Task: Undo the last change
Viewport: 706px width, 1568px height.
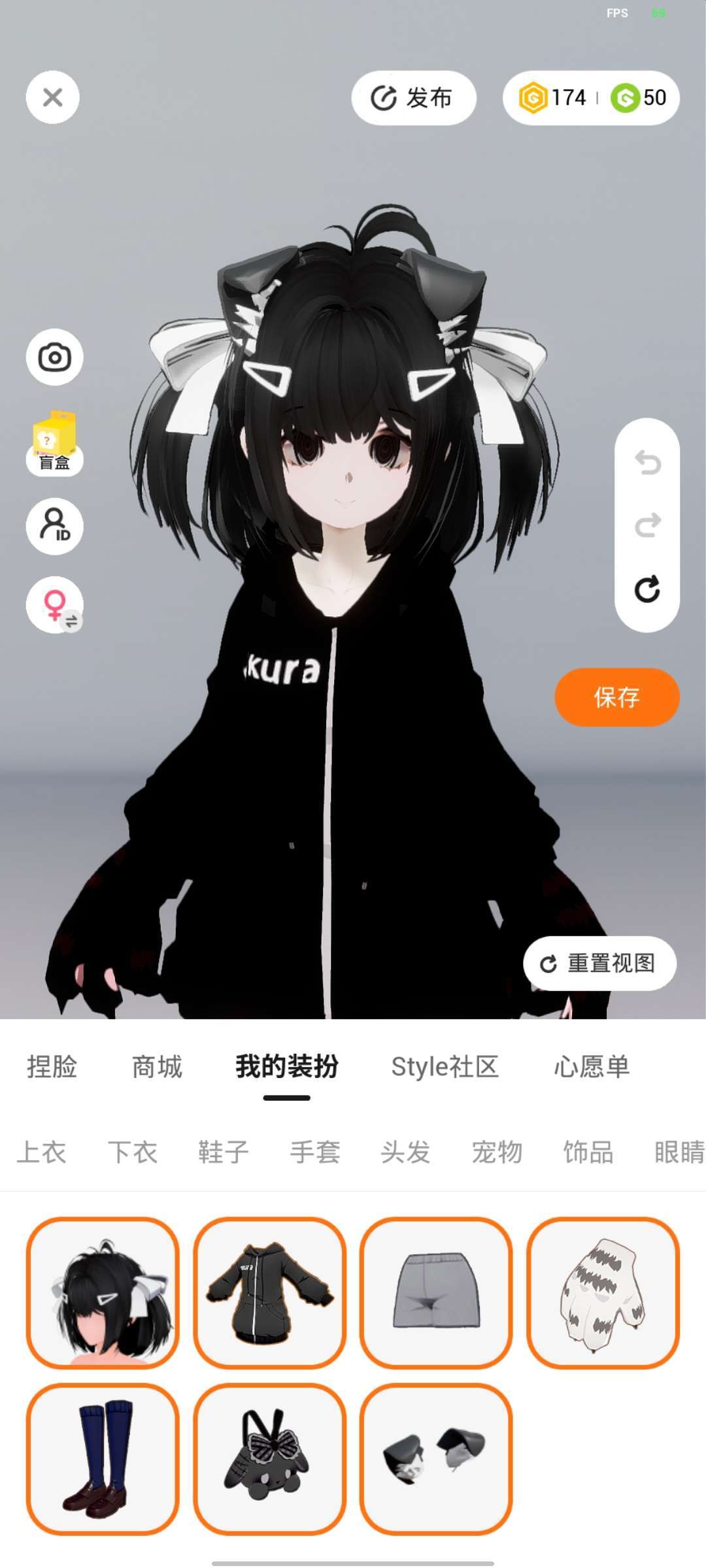Action: (647, 463)
